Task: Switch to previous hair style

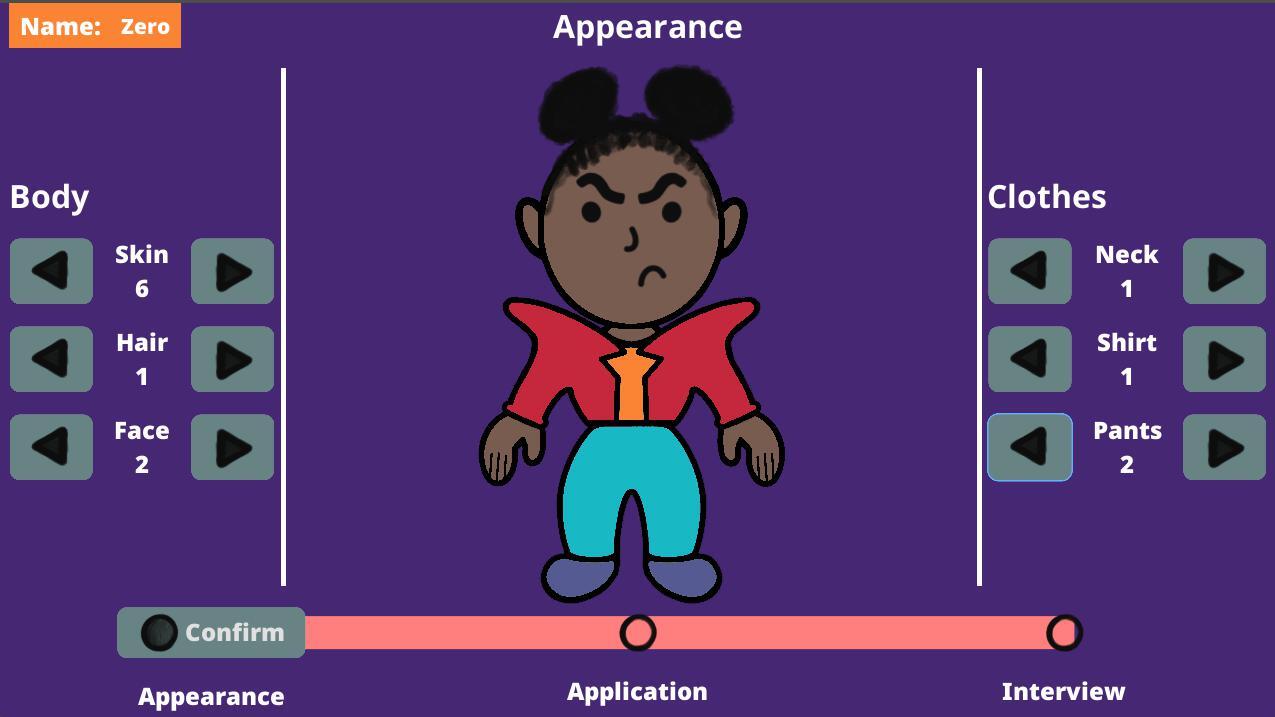Action: [51, 359]
